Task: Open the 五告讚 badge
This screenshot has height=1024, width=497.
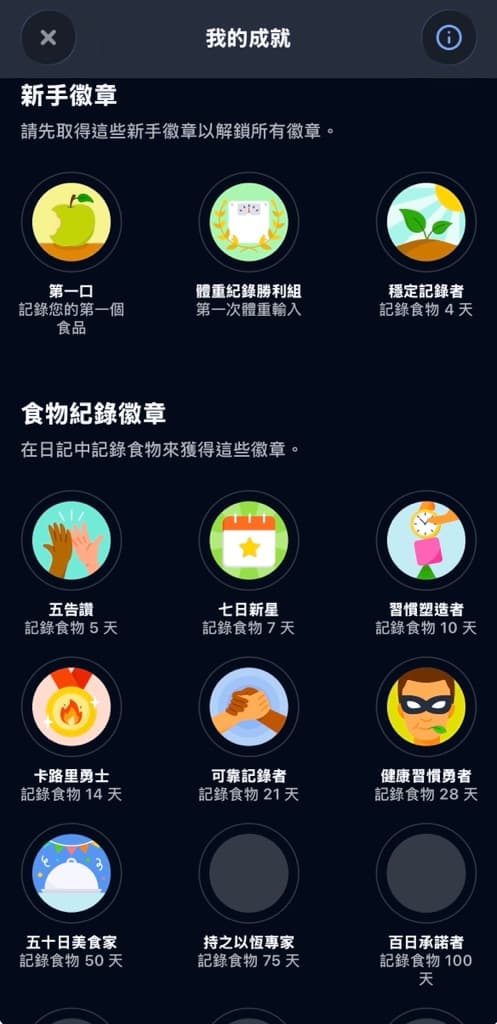Action: pos(71,540)
